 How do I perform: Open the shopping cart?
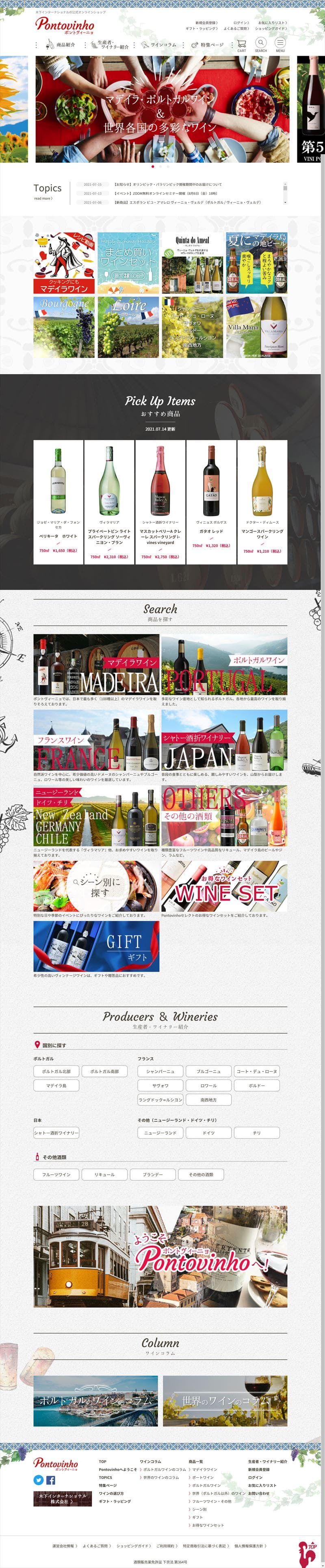(242, 44)
